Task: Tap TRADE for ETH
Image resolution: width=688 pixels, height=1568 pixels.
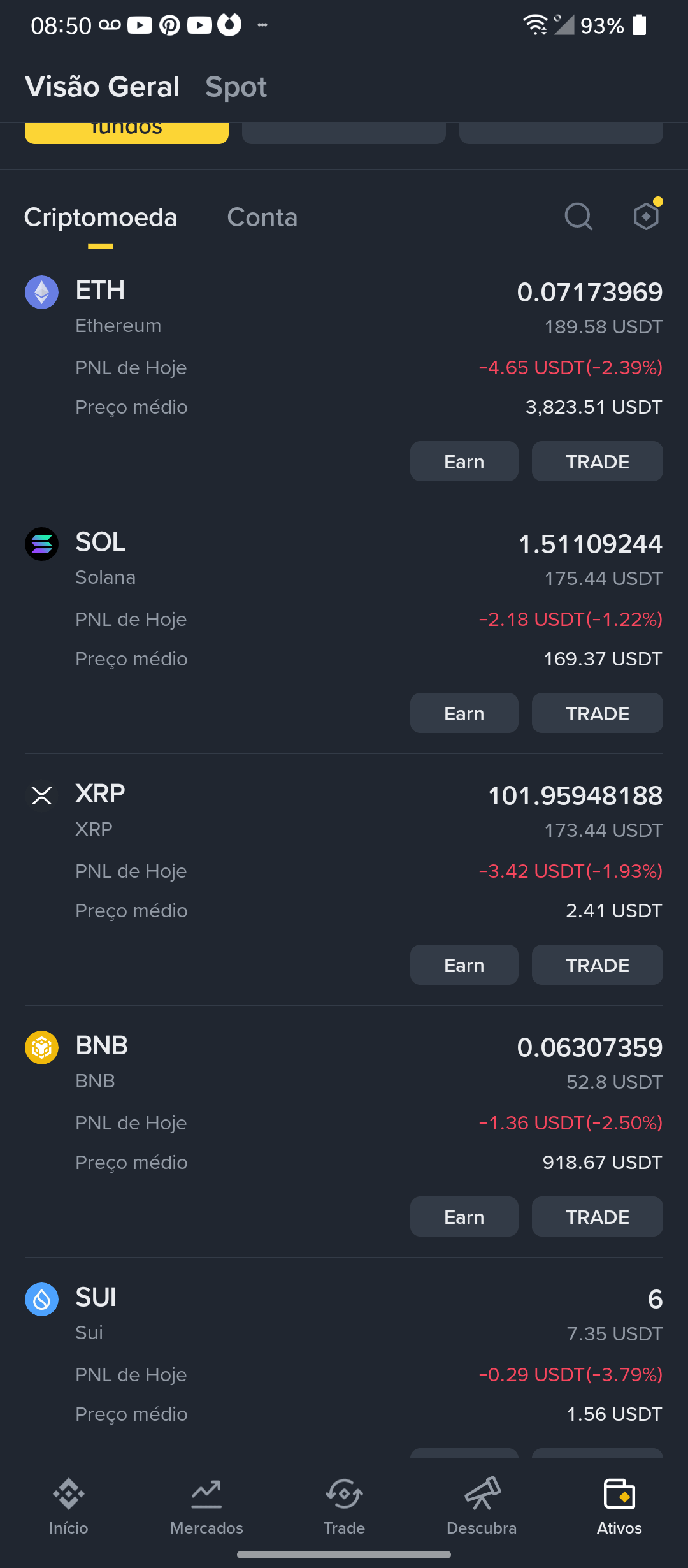Action: point(598,461)
